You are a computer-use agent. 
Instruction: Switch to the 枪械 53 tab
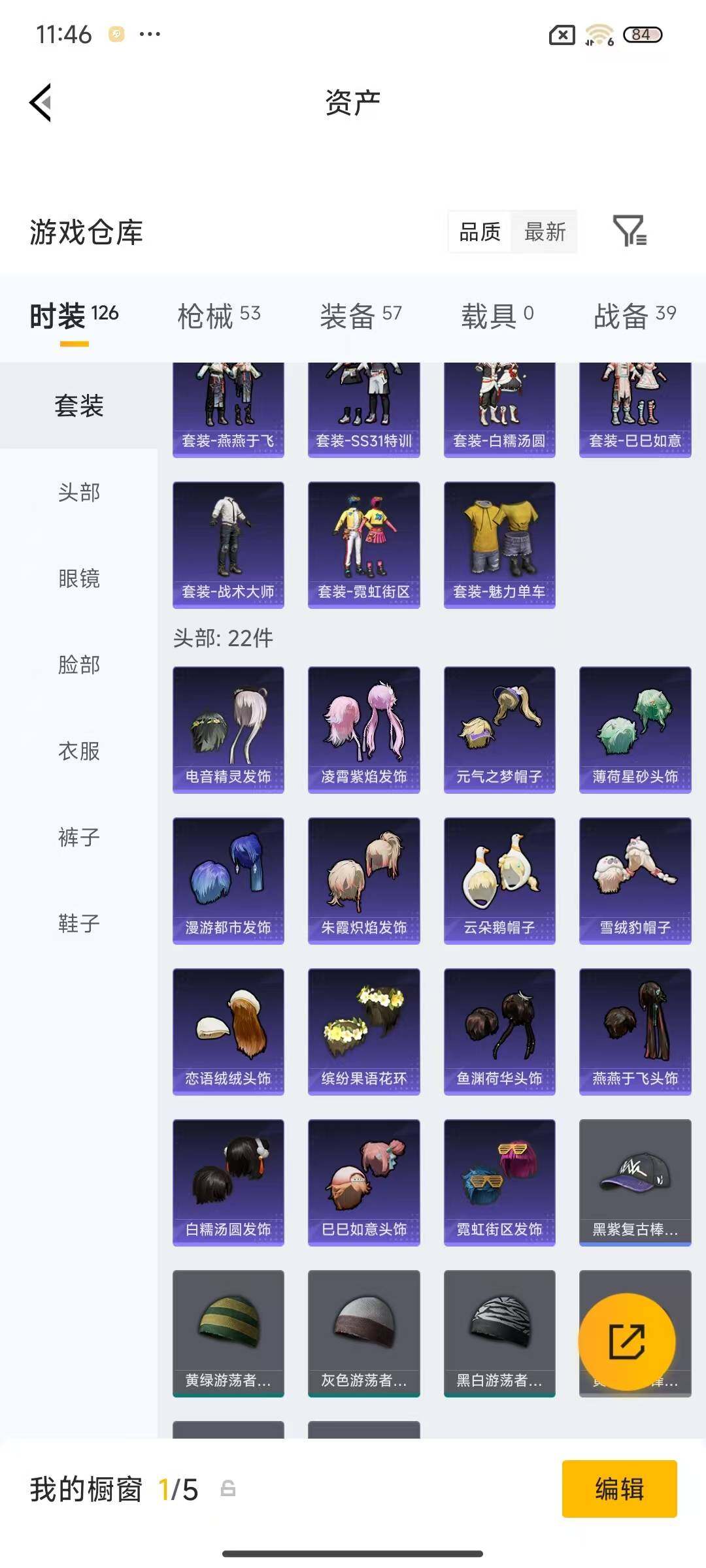click(220, 316)
